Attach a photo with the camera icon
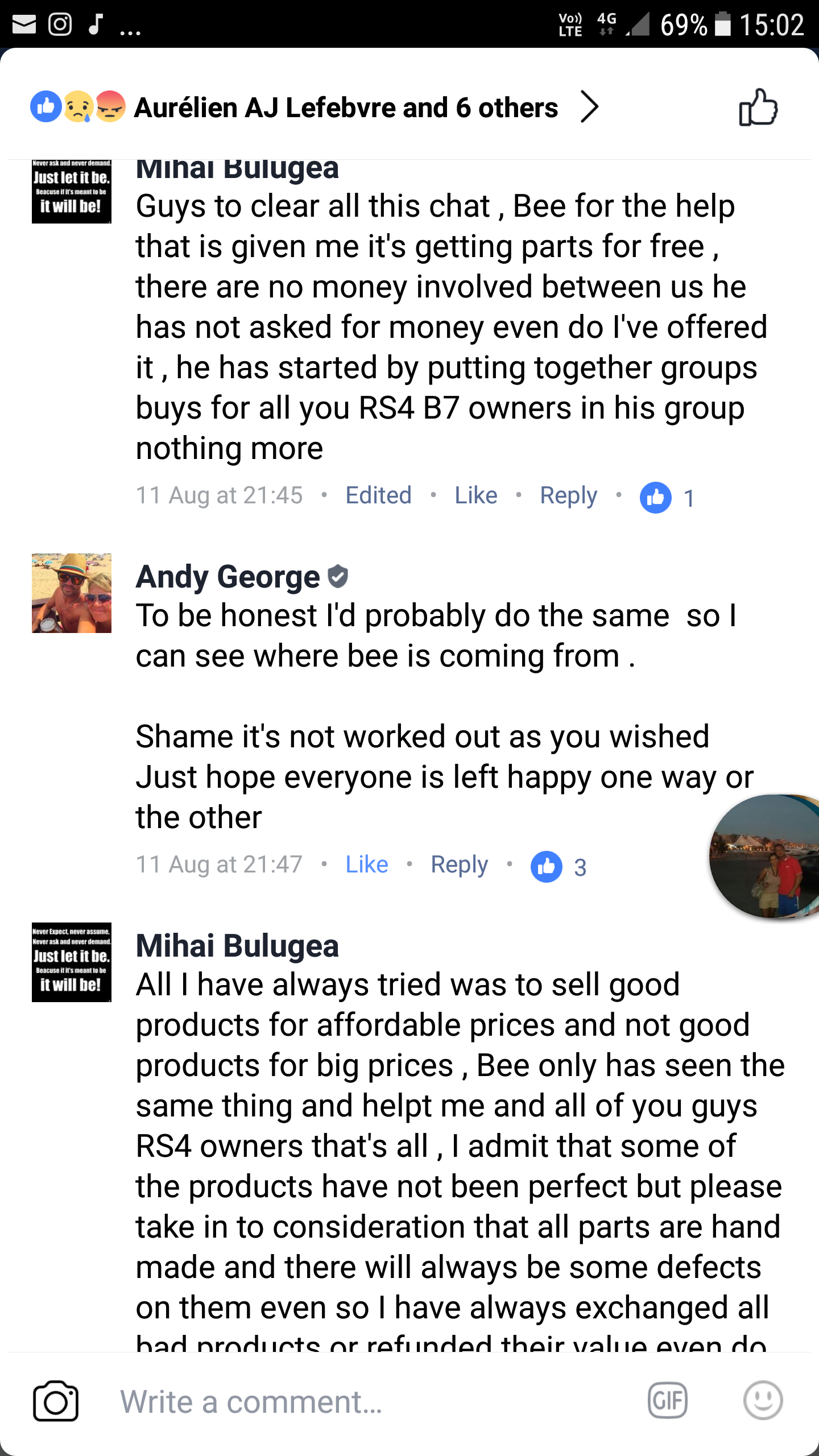 pyautogui.click(x=56, y=1401)
